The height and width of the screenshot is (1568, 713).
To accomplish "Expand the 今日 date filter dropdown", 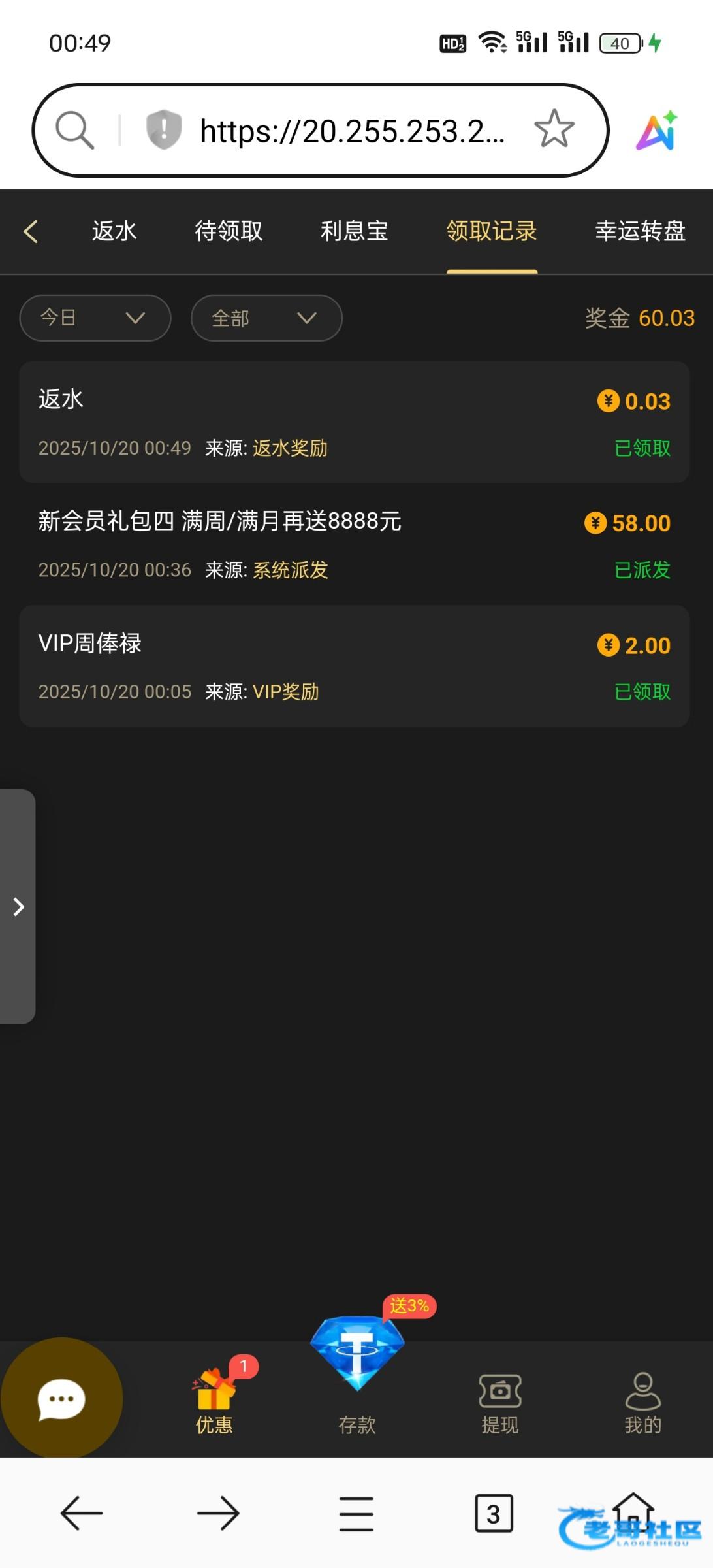I will point(95,318).
